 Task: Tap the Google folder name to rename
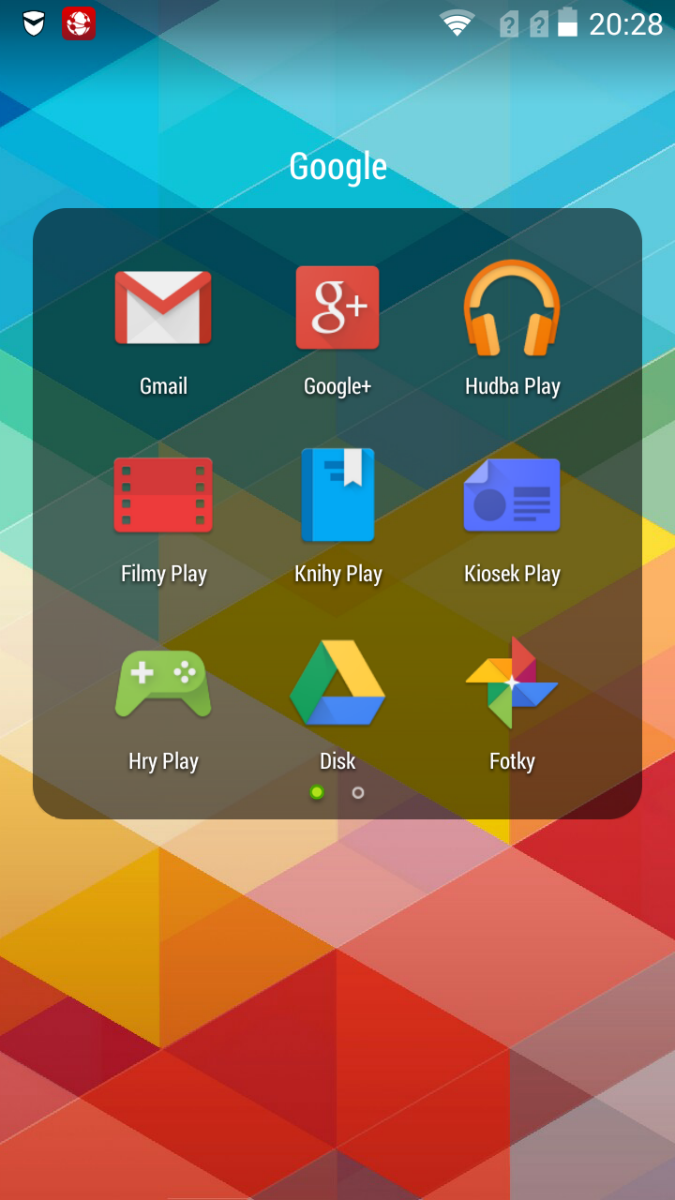click(x=338, y=167)
